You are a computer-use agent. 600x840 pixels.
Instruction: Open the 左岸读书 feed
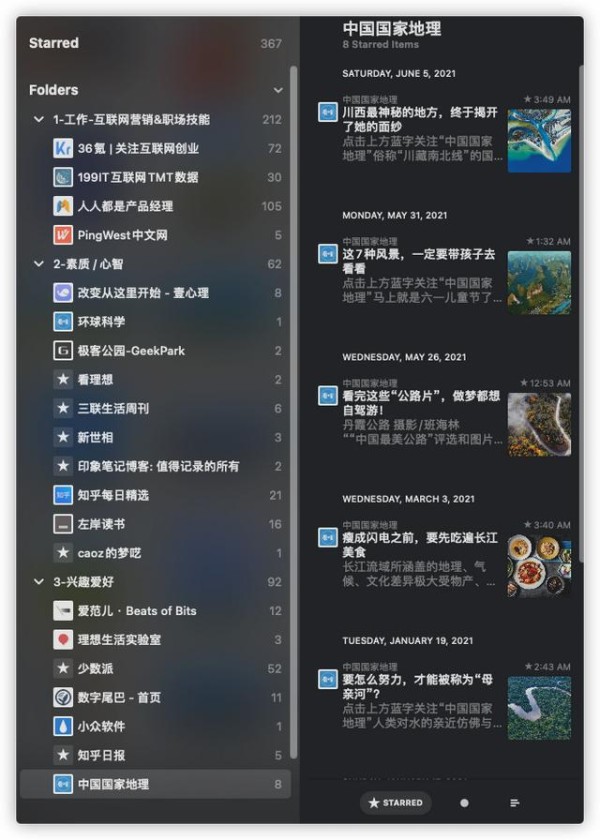pos(101,524)
